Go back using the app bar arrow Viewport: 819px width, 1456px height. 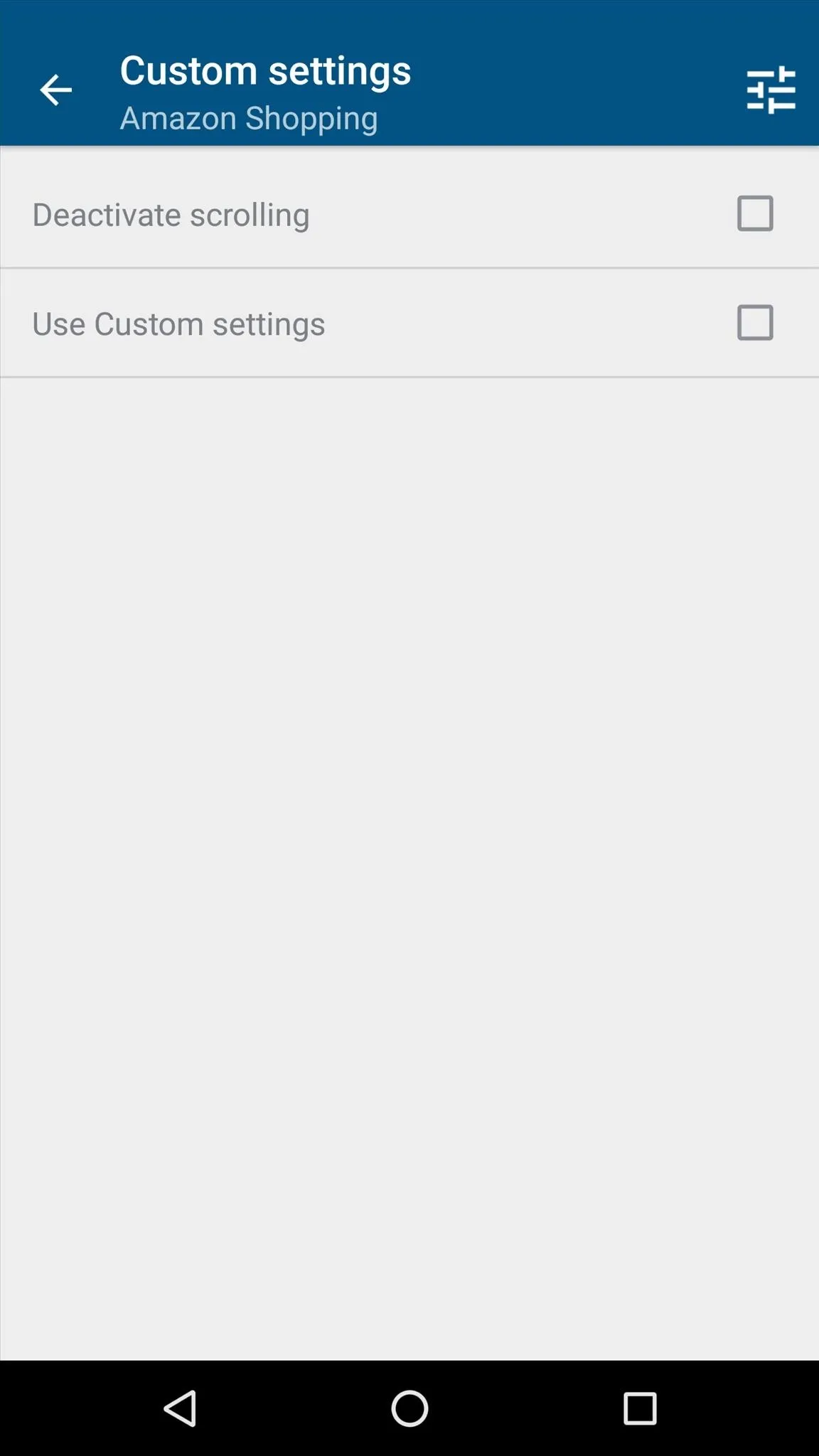tap(55, 90)
